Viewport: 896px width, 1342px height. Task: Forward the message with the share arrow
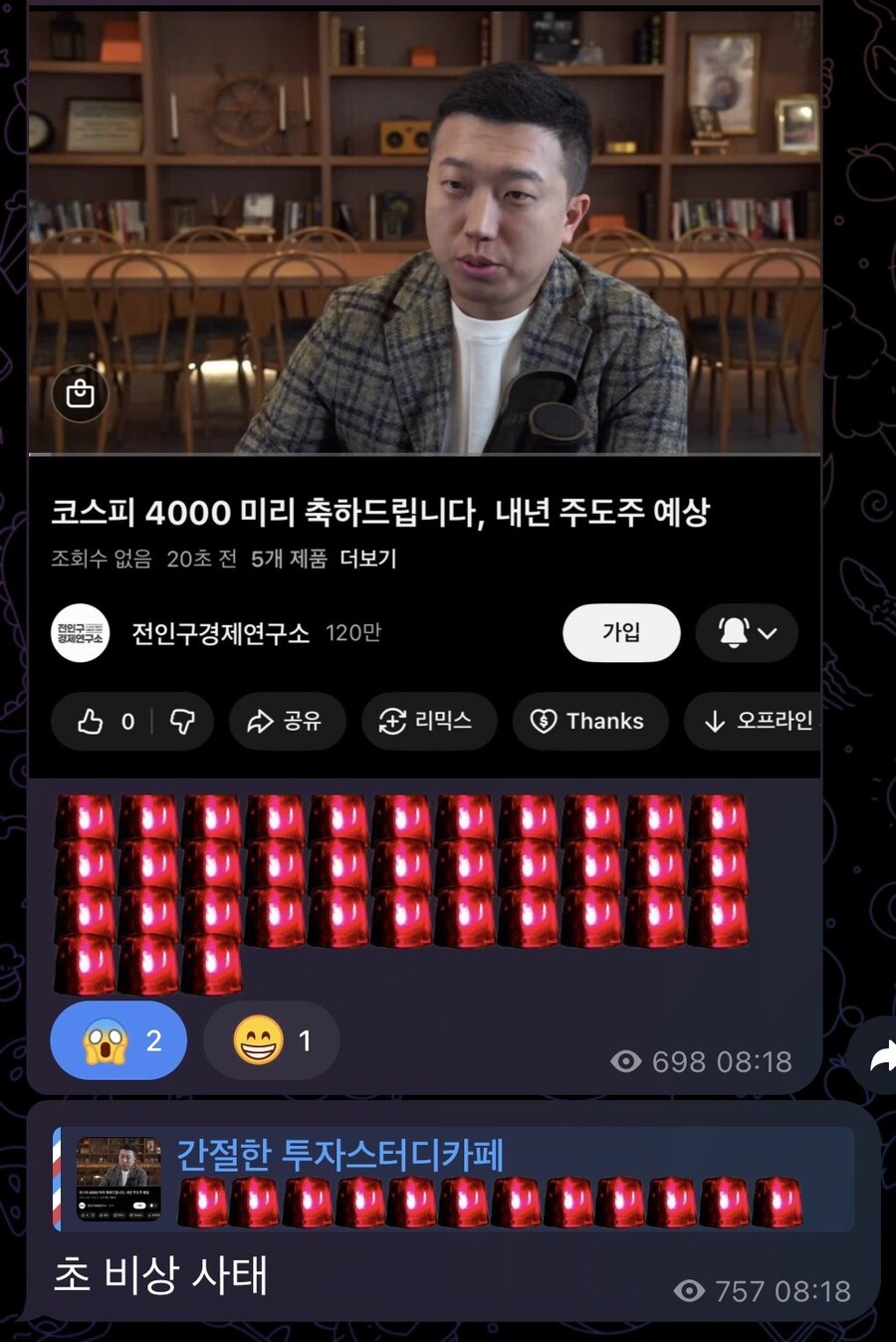coord(878,1055)
